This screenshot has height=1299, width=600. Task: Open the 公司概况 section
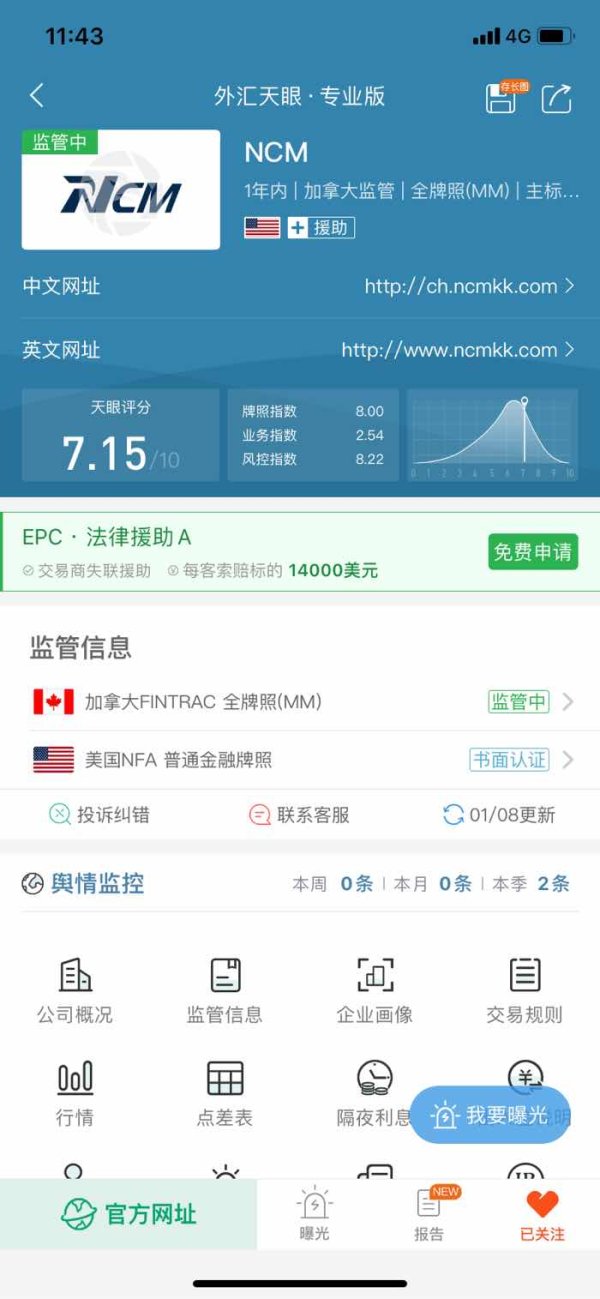coord(75,991)
